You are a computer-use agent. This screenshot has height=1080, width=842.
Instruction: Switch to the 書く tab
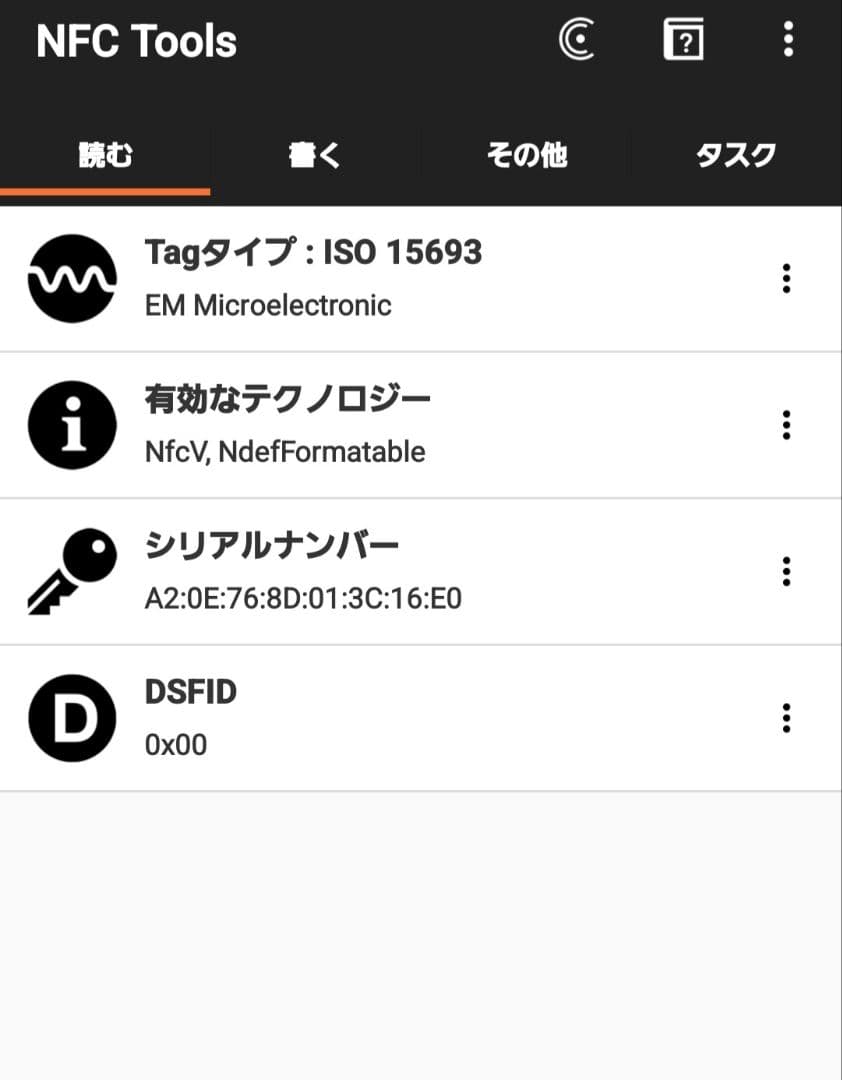(315, 155)
